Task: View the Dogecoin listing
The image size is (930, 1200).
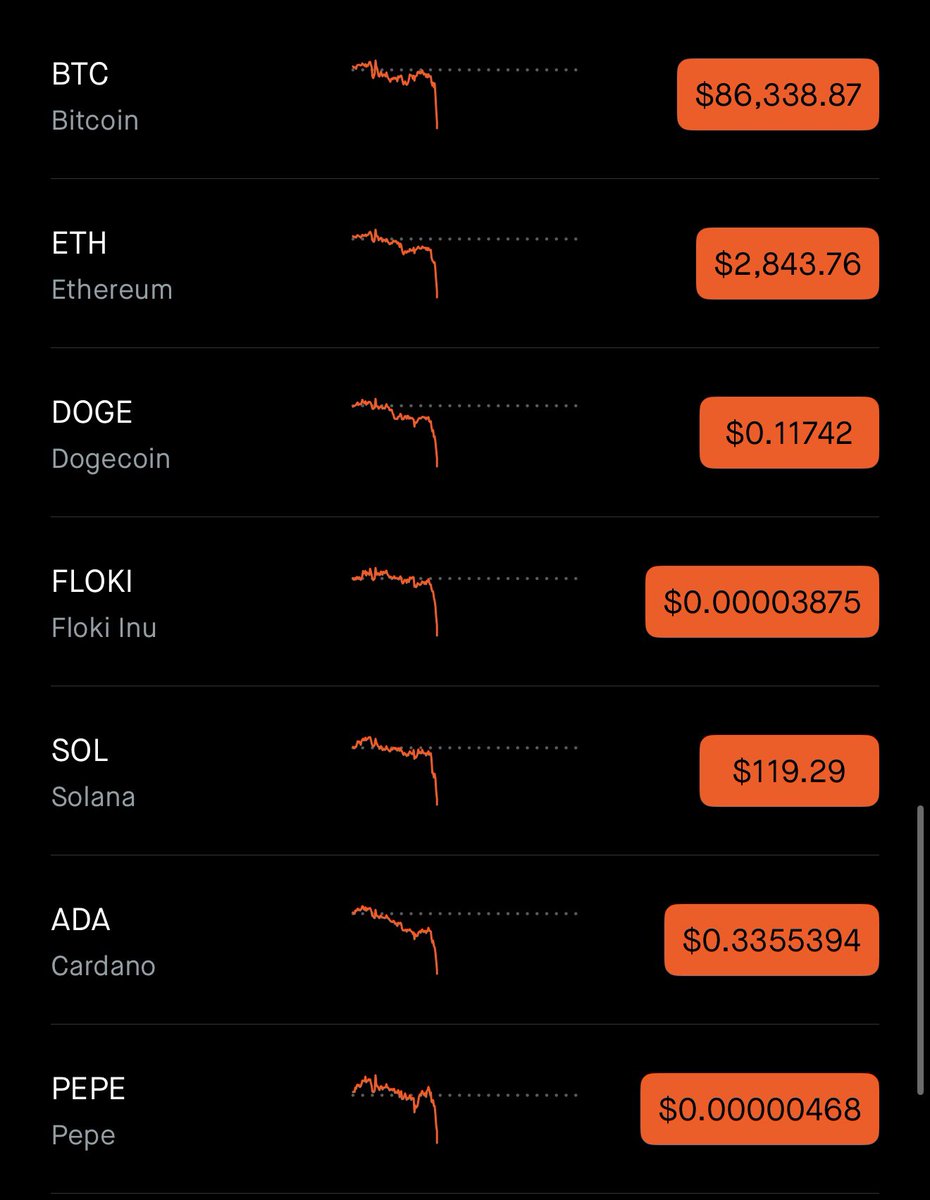Action: pos(110,434)
